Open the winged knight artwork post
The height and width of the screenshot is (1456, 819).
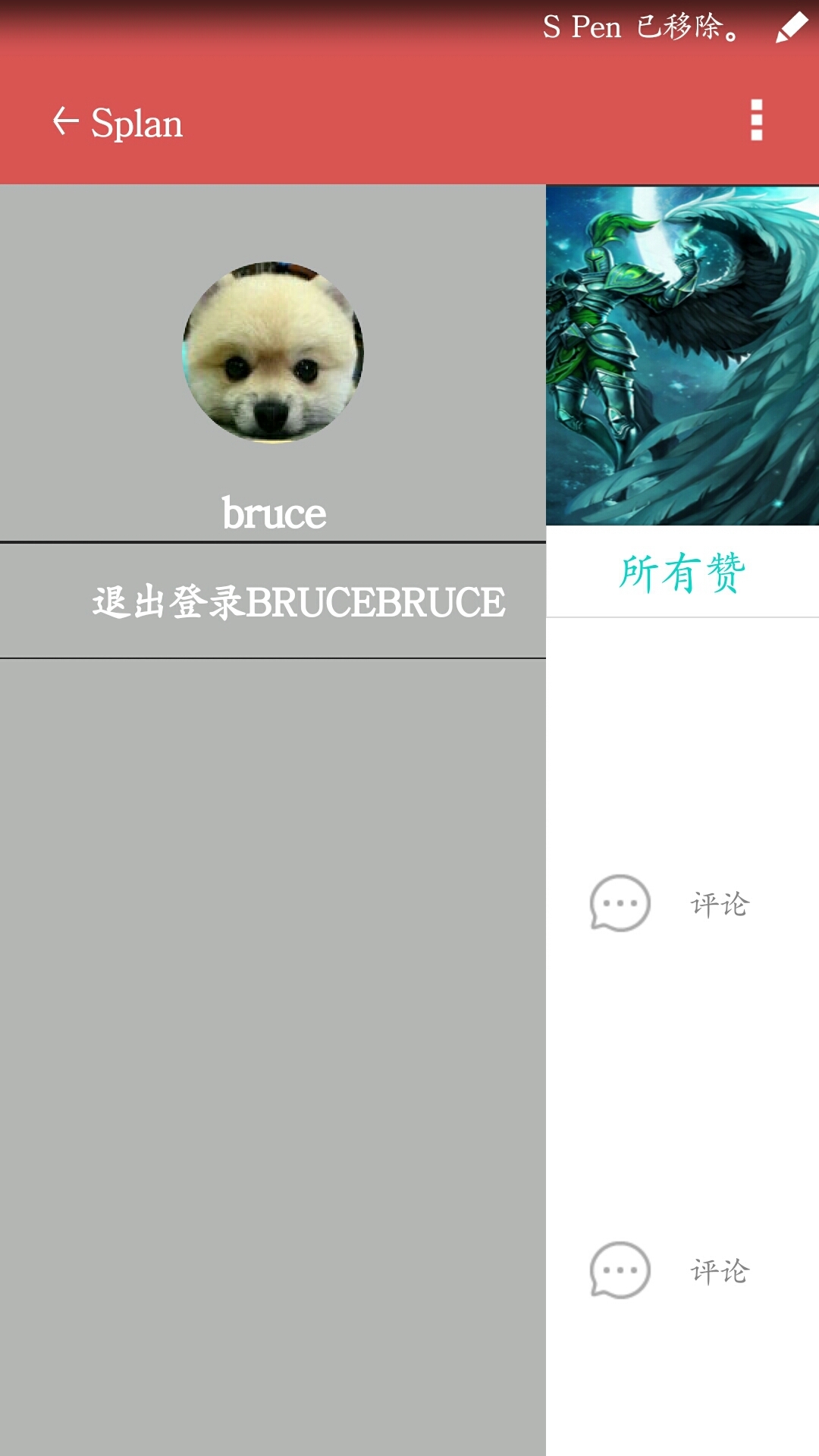(x=682, y=356)
